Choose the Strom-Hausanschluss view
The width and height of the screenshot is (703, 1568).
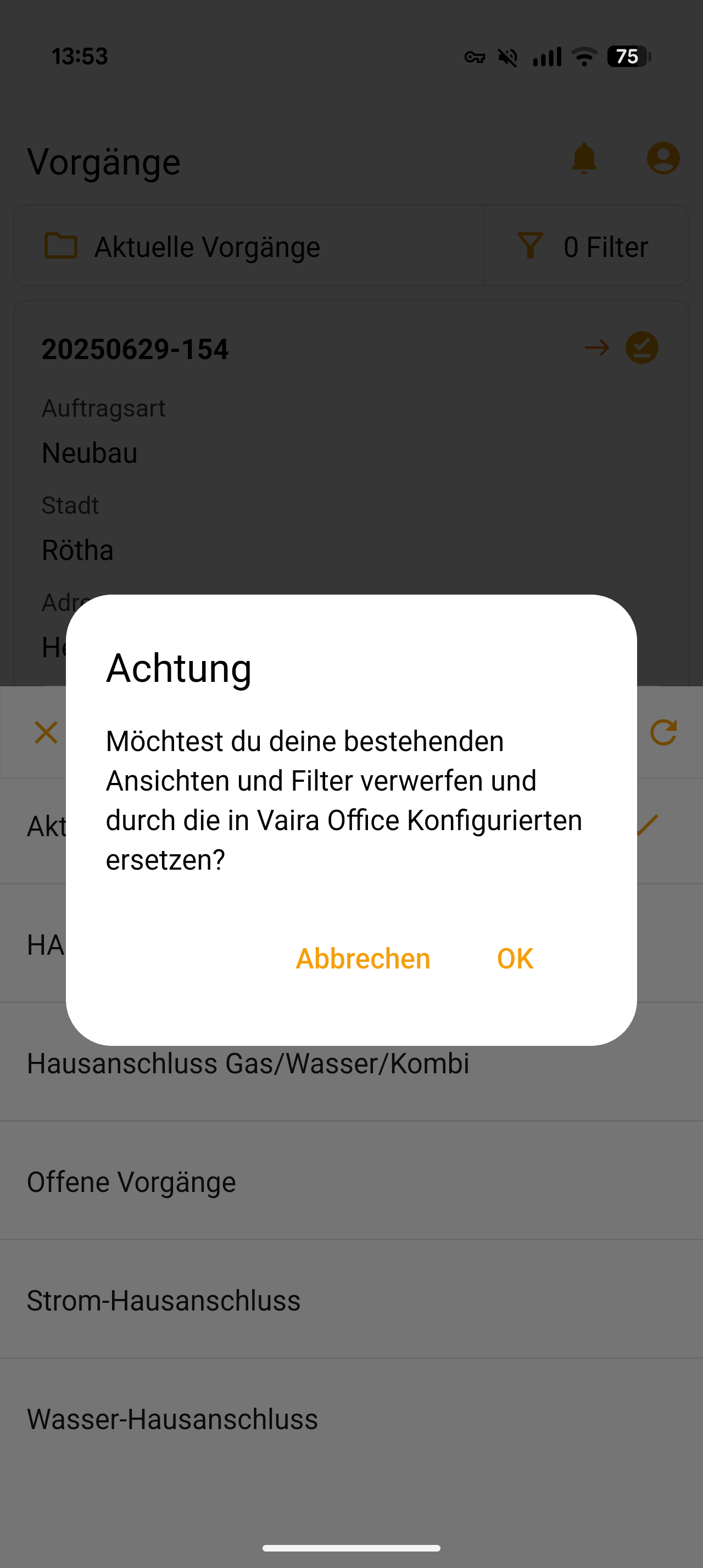coord(164,1301)
